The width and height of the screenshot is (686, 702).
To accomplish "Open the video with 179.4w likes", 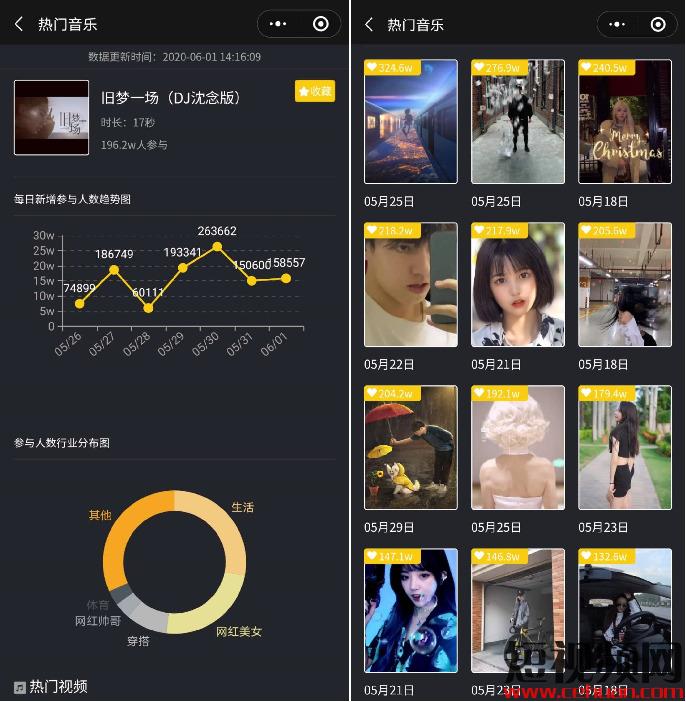I will pos(625,448).
